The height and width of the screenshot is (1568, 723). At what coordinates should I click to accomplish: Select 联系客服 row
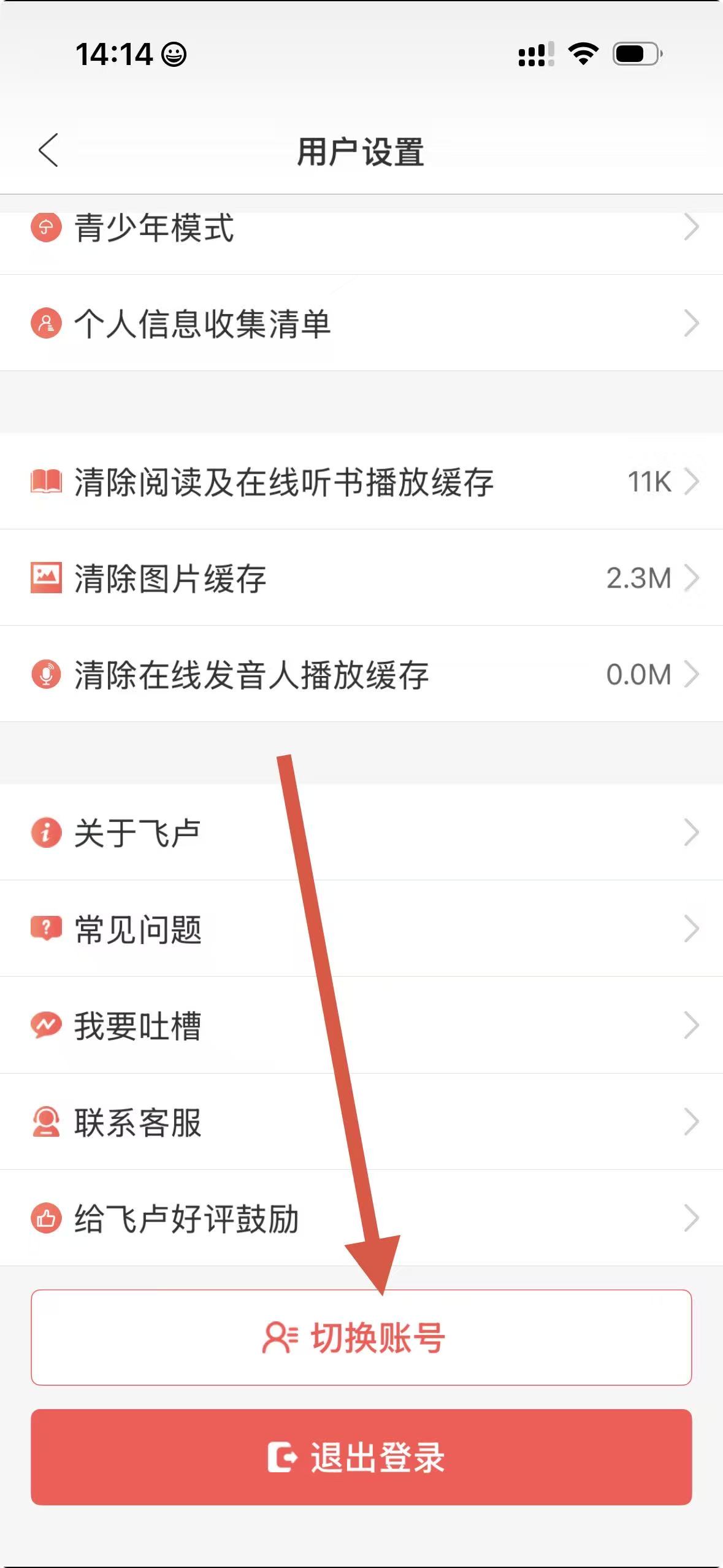coord(361,1122)
